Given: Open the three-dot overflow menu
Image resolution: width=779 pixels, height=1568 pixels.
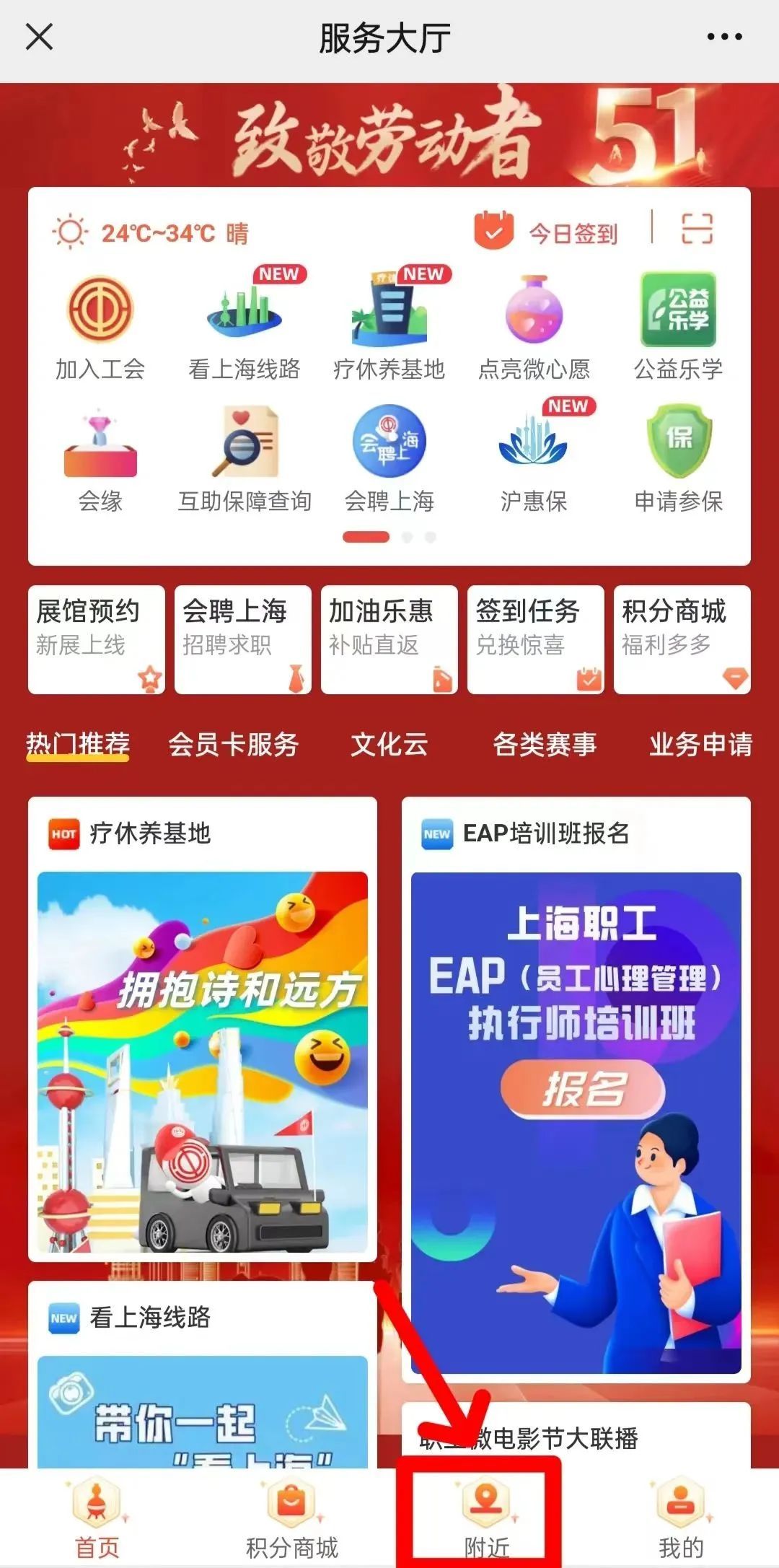Looking at the screenshot, I should (x=724, y=36).
